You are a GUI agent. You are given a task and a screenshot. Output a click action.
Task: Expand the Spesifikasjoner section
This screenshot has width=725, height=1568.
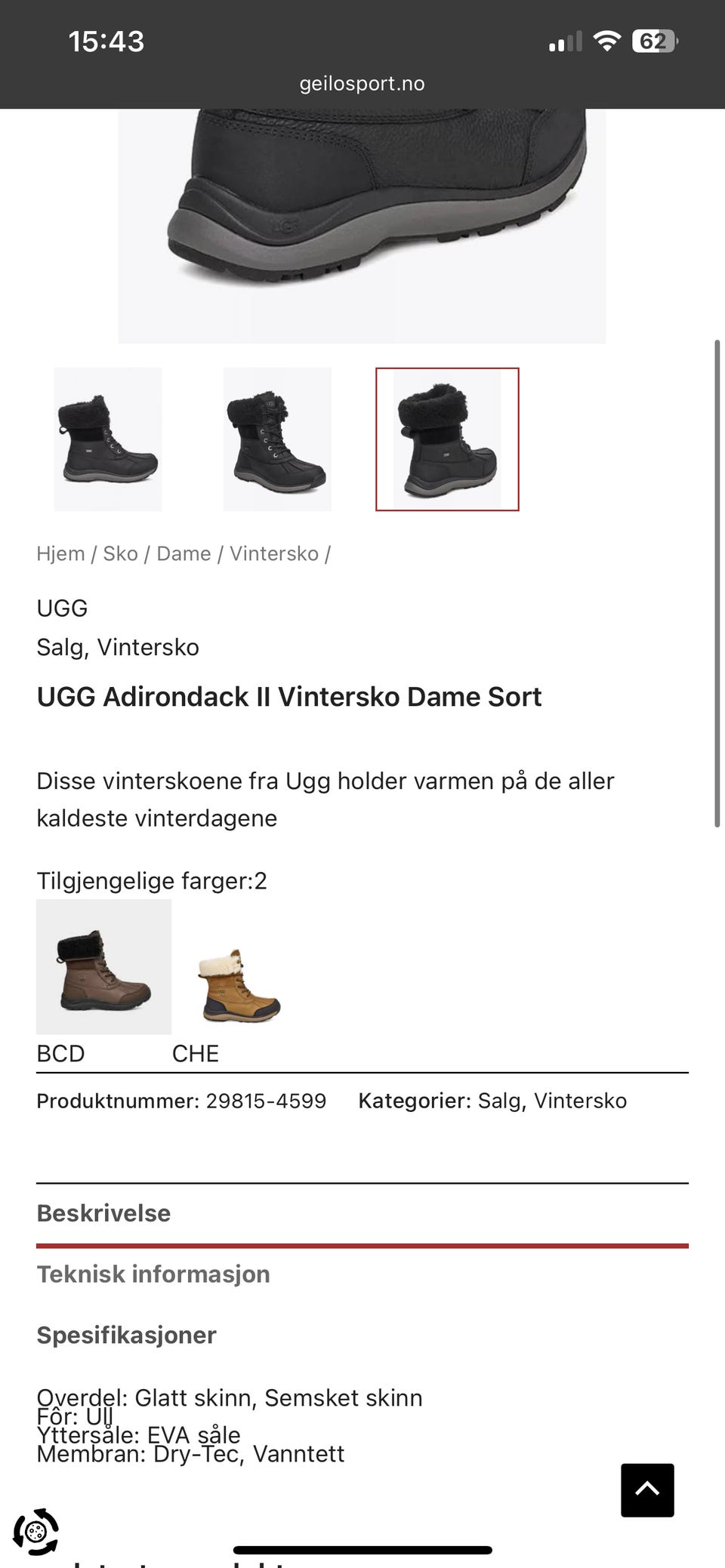tap(125, 1335)
